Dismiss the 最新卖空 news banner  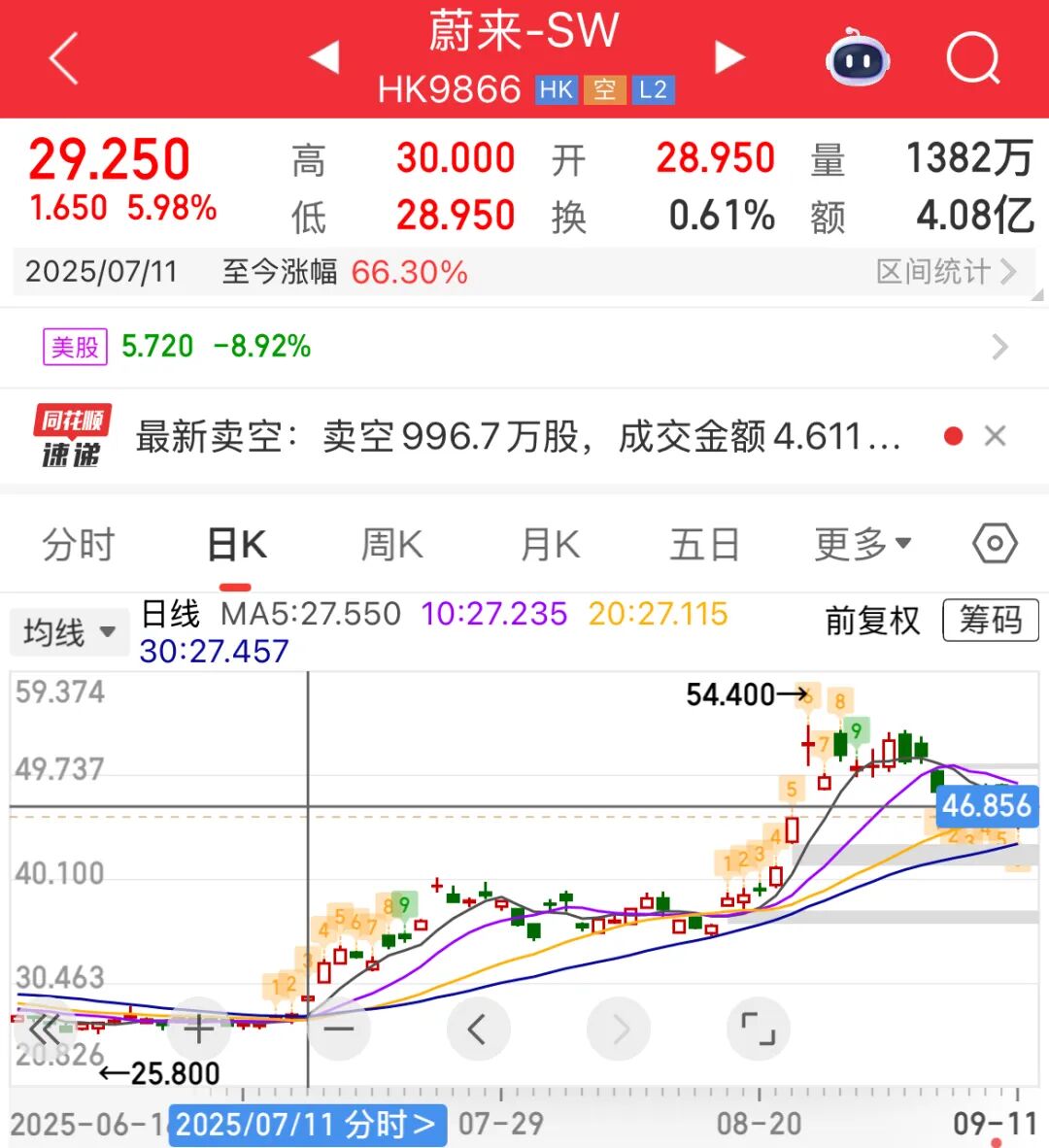click(x=996, y=435)
